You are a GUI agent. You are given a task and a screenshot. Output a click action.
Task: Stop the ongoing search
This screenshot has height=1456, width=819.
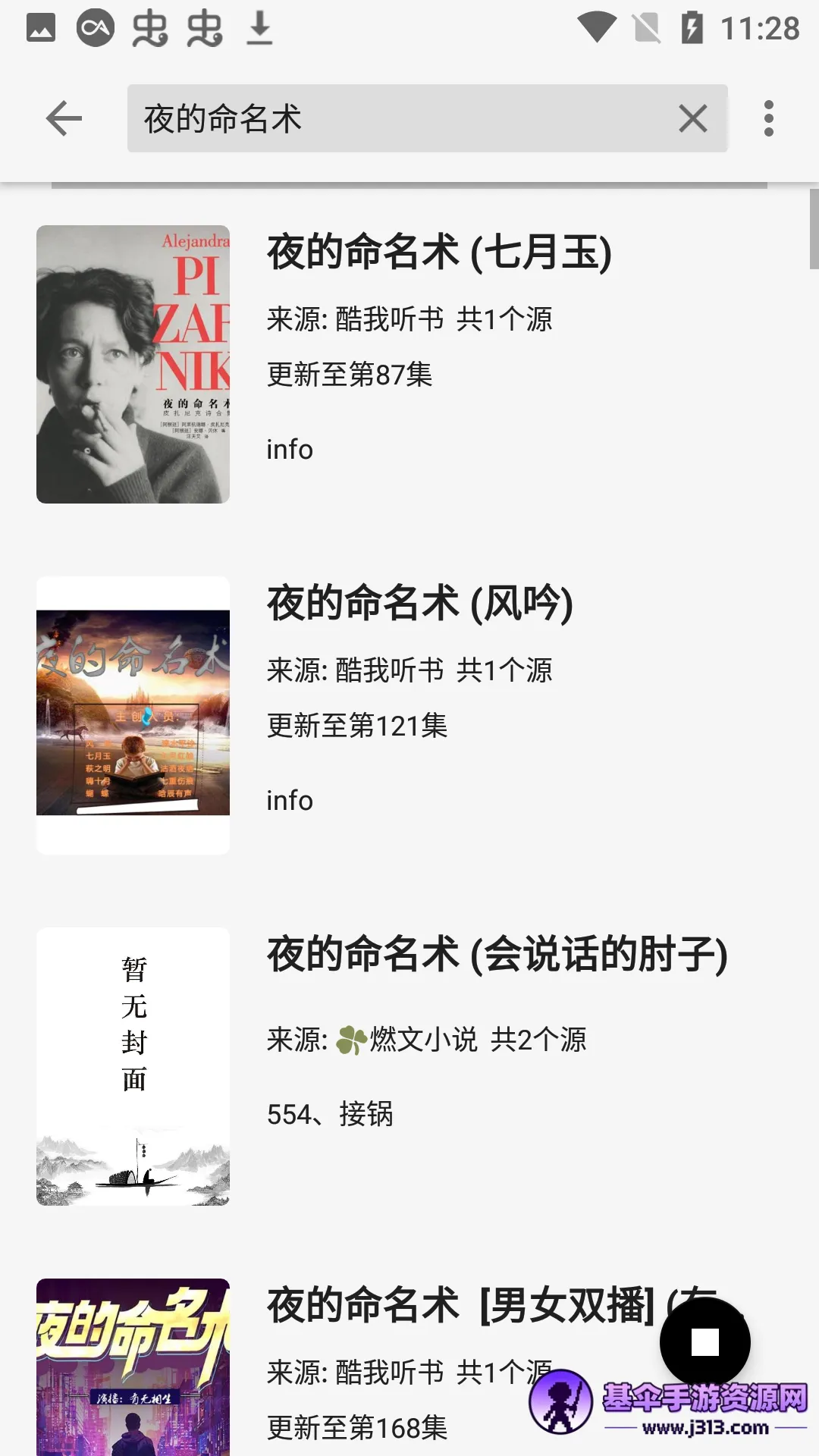click(704, 1342)
